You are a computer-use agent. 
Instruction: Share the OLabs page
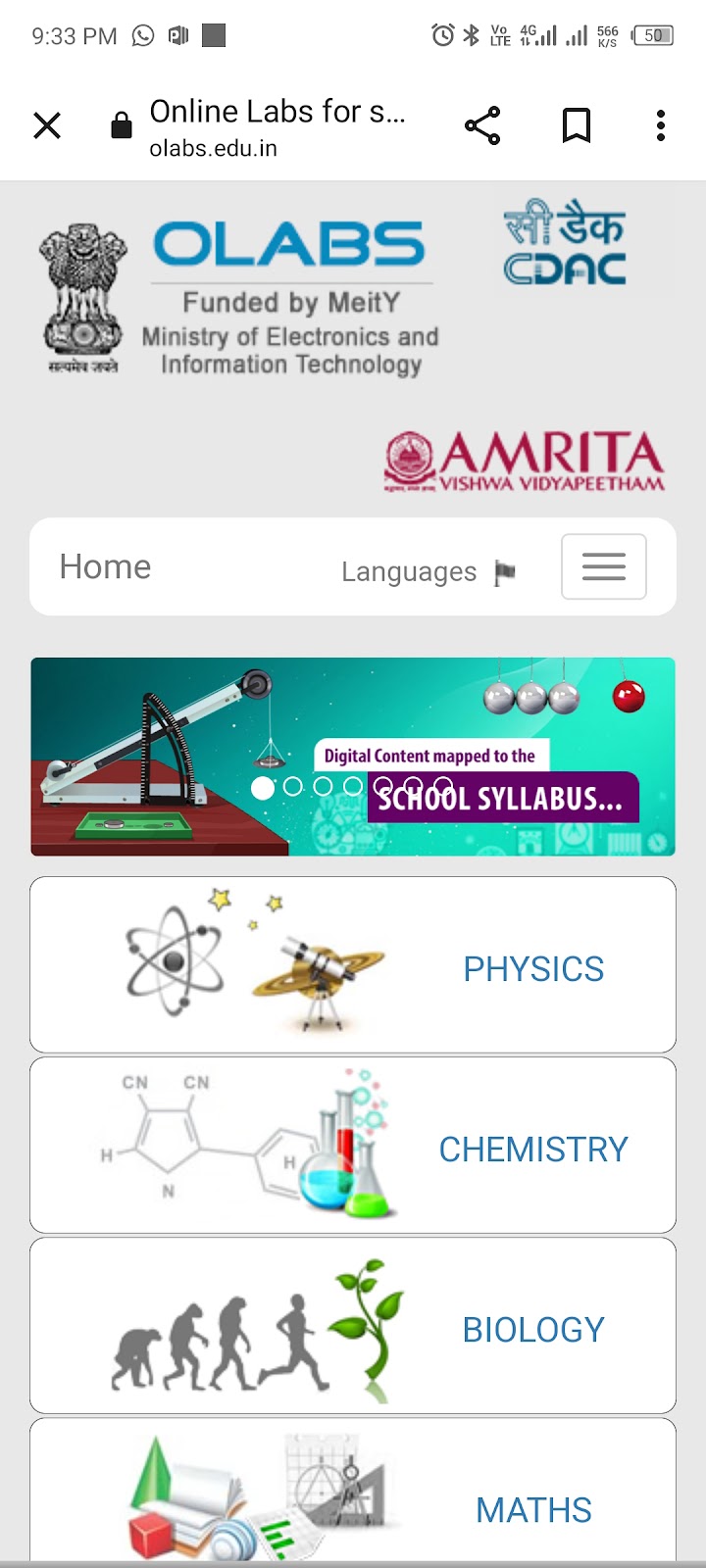click(x=482, y=126)
